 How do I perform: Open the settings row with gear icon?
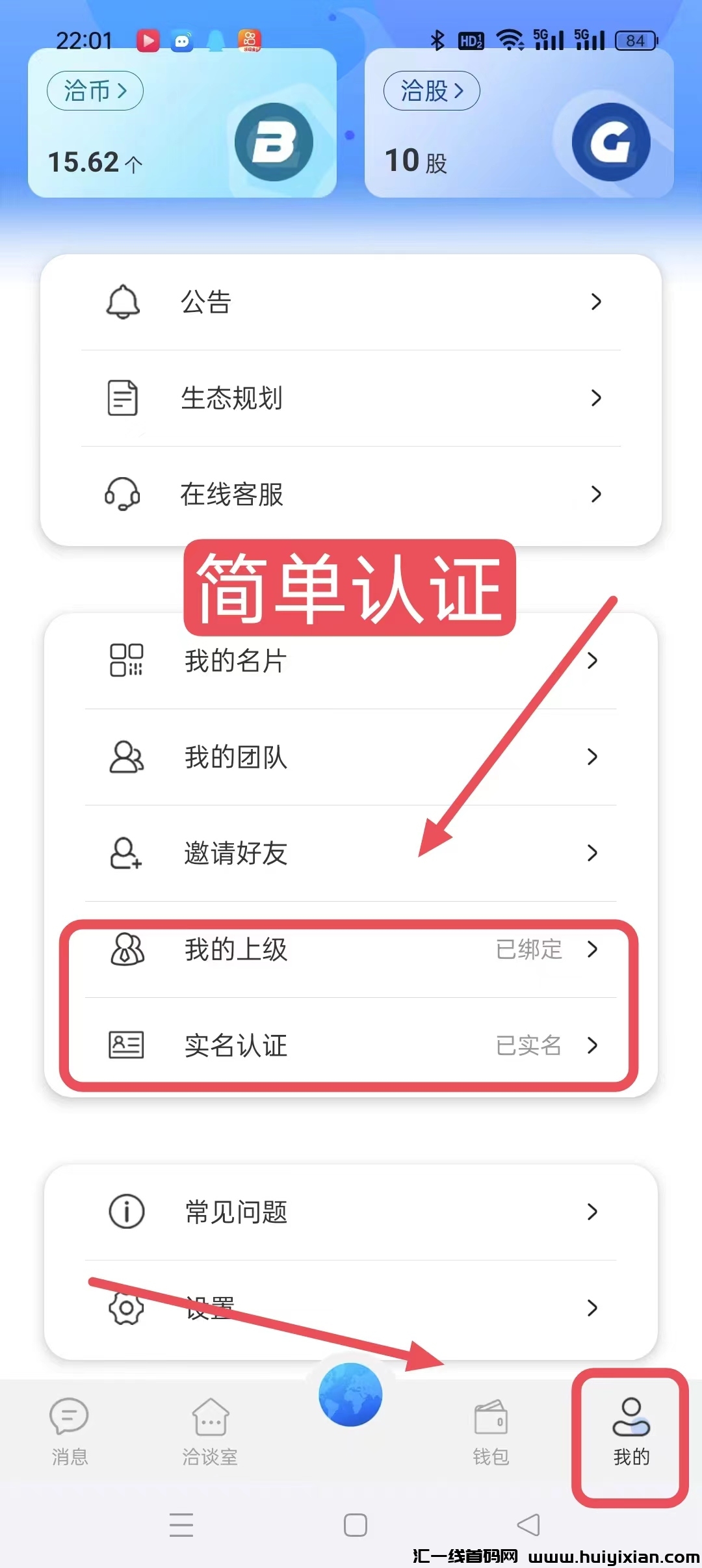(351, 1308)
